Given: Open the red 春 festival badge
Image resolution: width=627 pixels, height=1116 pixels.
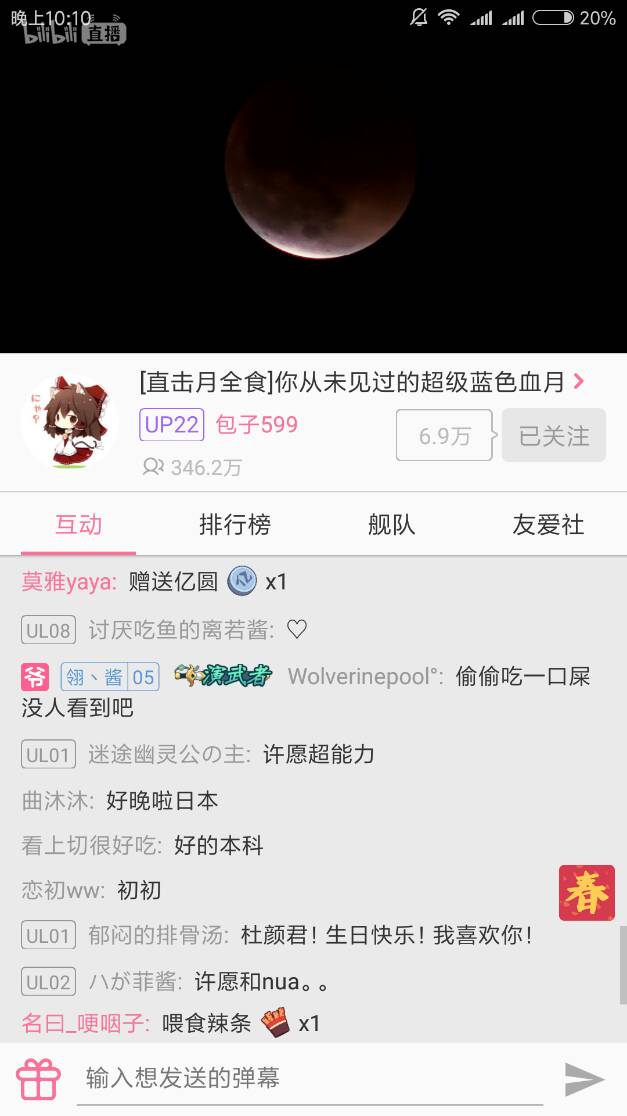Looking at the screenshot, I should pos(586,893).
